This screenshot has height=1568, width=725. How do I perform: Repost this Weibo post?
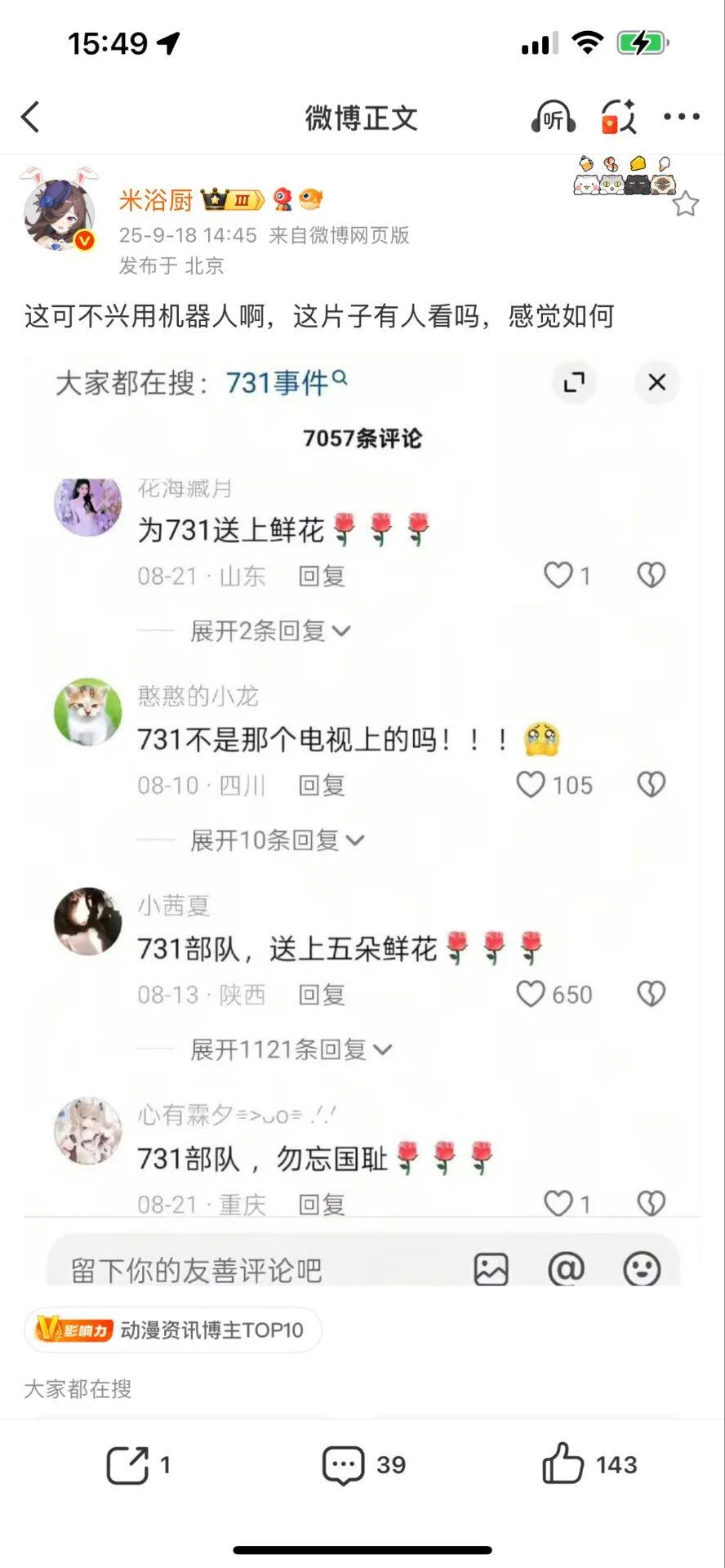pyautogui.click(x=139, y=1464)
